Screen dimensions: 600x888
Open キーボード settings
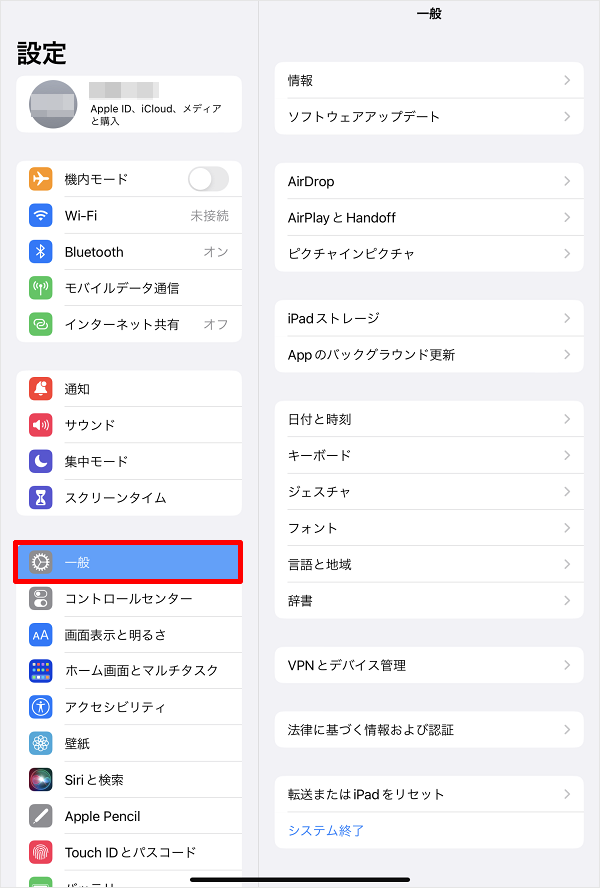click(428, 455)
